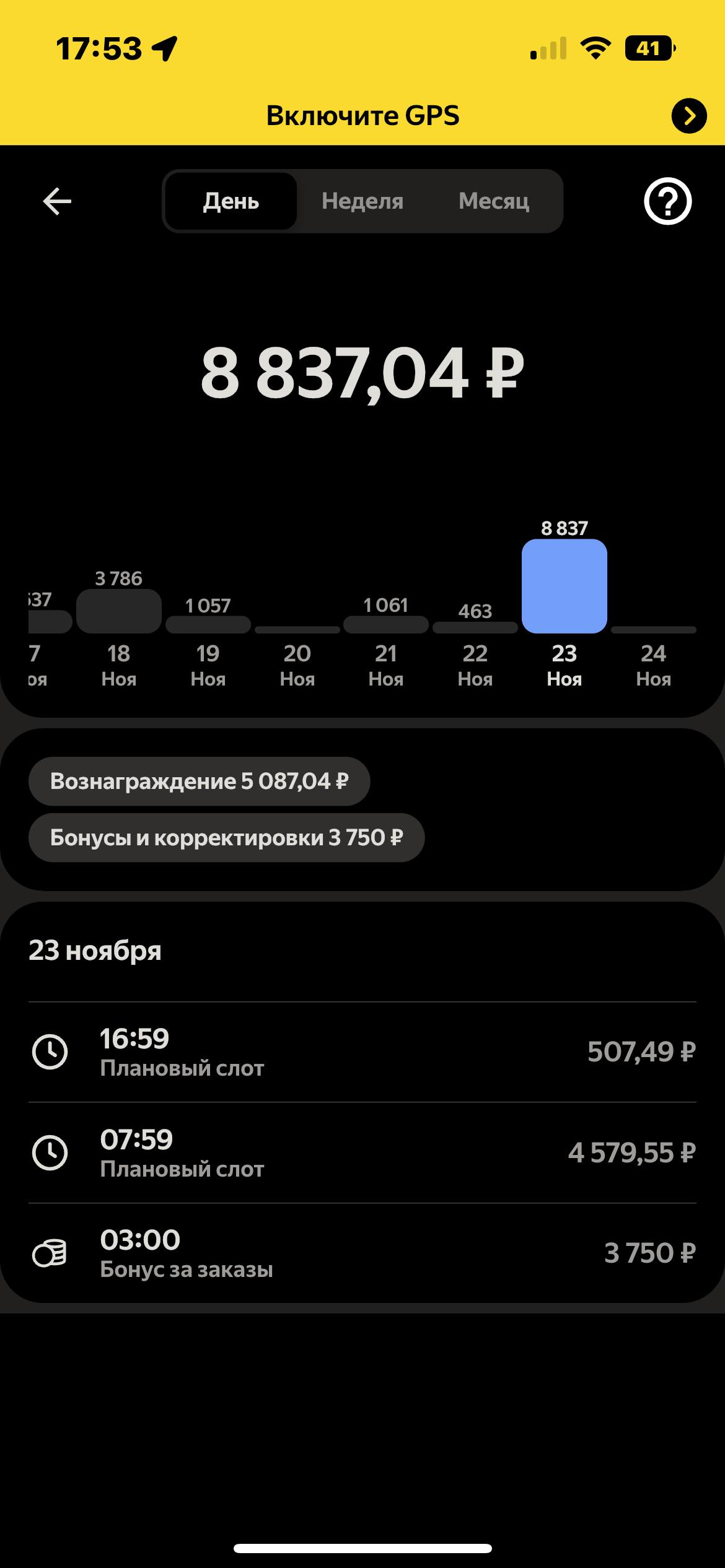Screen dimensions: 725x1568
Task: Select the 19 Ноя bar
Action: tap(208, 624)
